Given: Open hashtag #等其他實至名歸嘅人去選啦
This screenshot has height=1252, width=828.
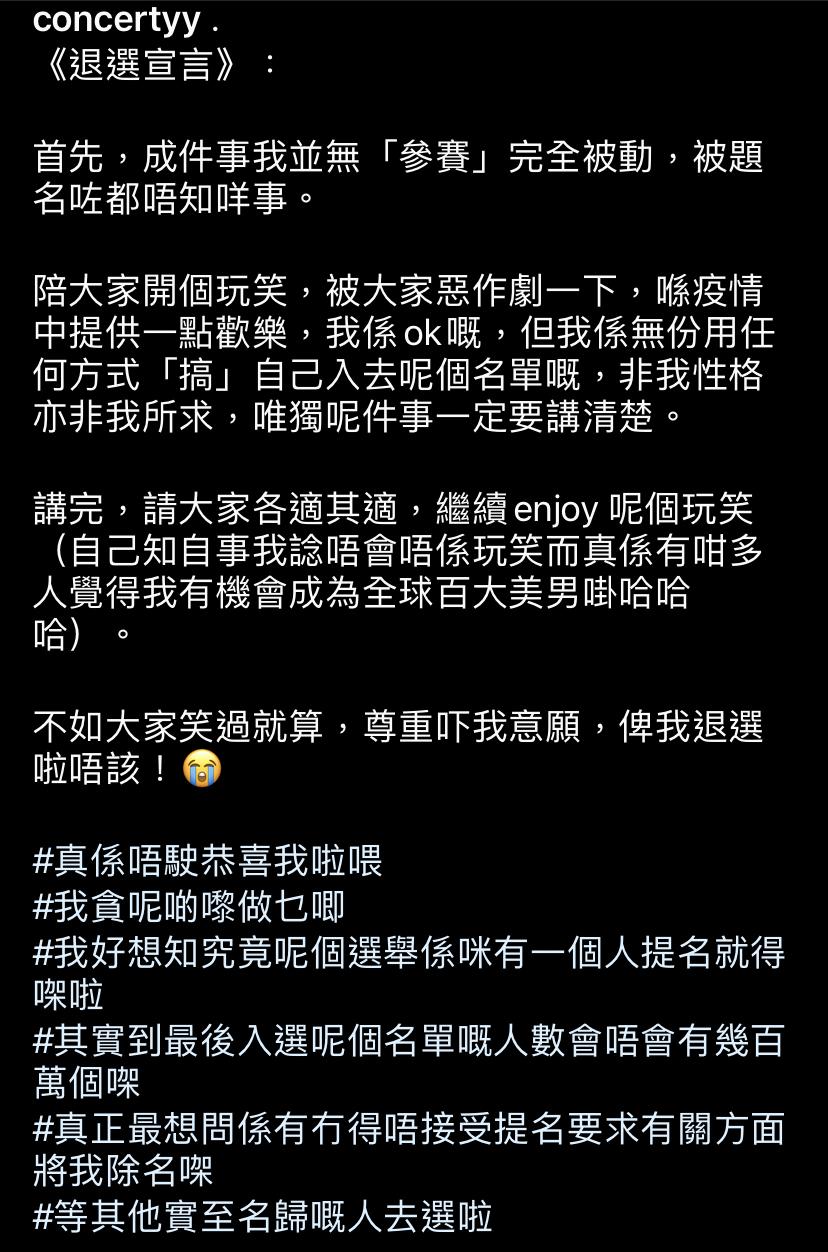Looking at the screenshot, I should tap(263, 1217).
